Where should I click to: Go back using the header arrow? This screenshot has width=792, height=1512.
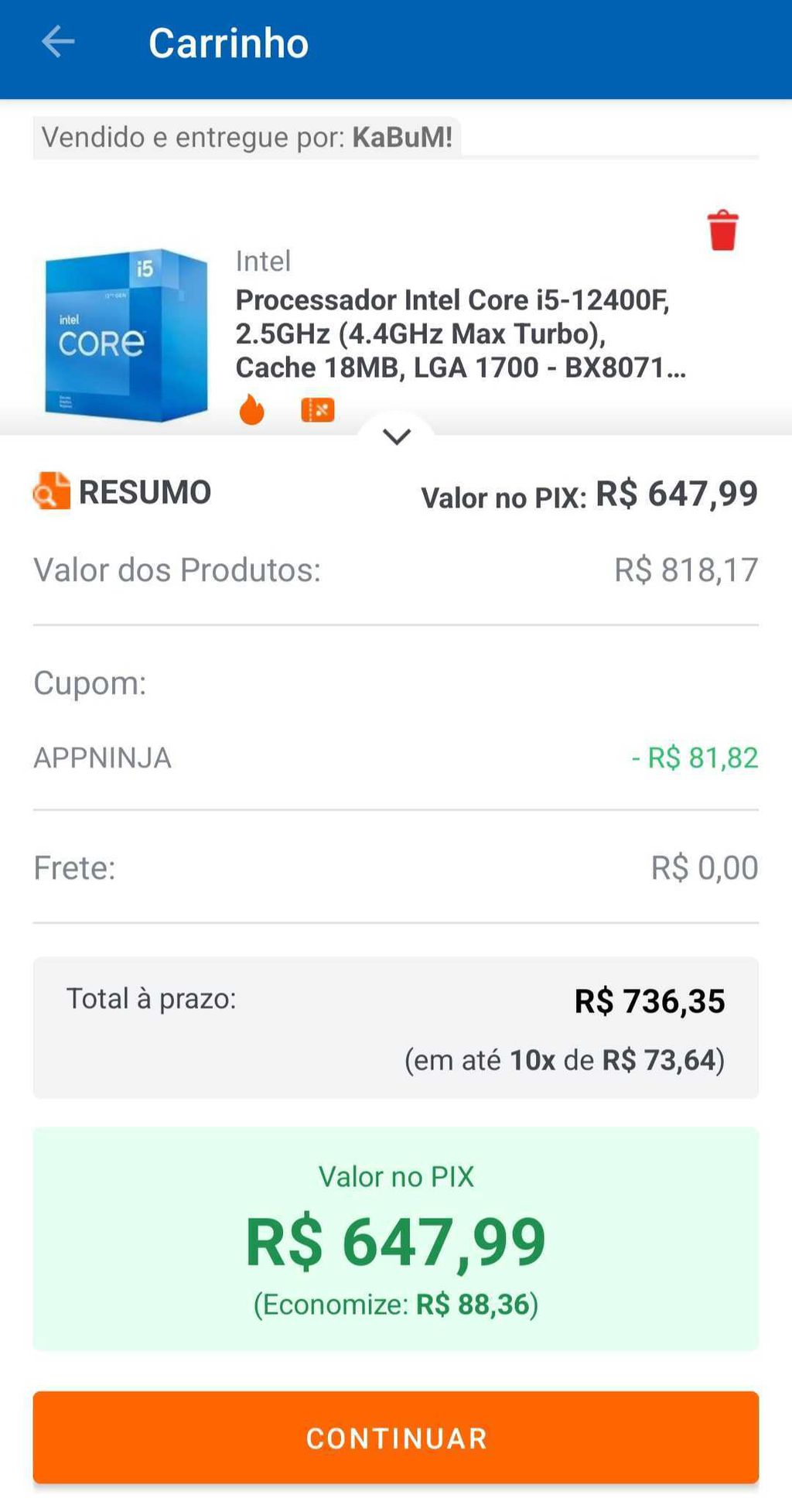[58, 42]
